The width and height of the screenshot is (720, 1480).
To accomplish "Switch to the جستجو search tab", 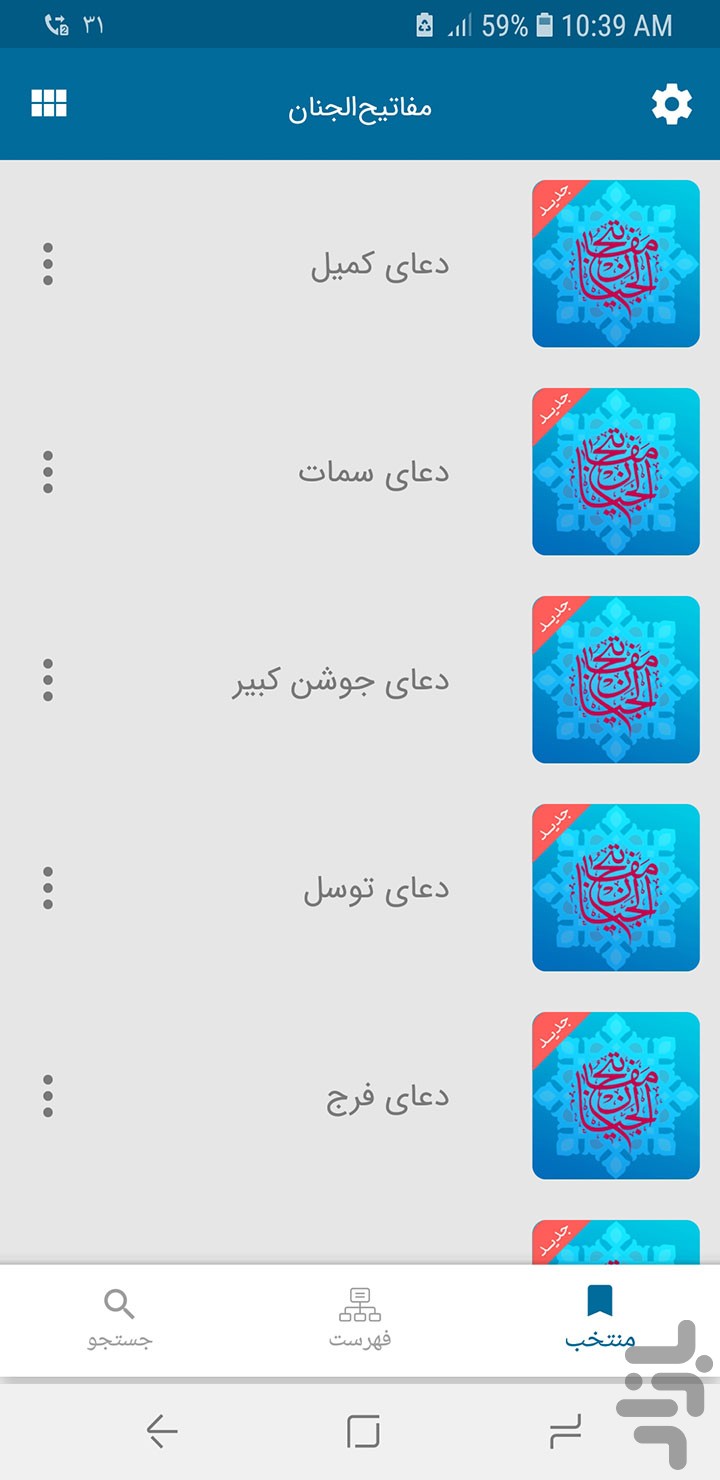I will (120, 1320).
